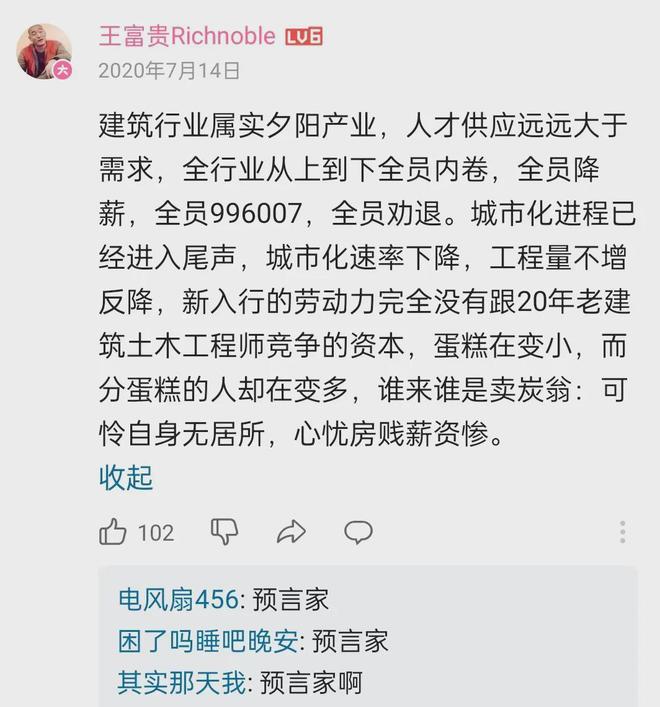Open the reply from 其实那天我

pyautogui.click(x=240, y=683)
